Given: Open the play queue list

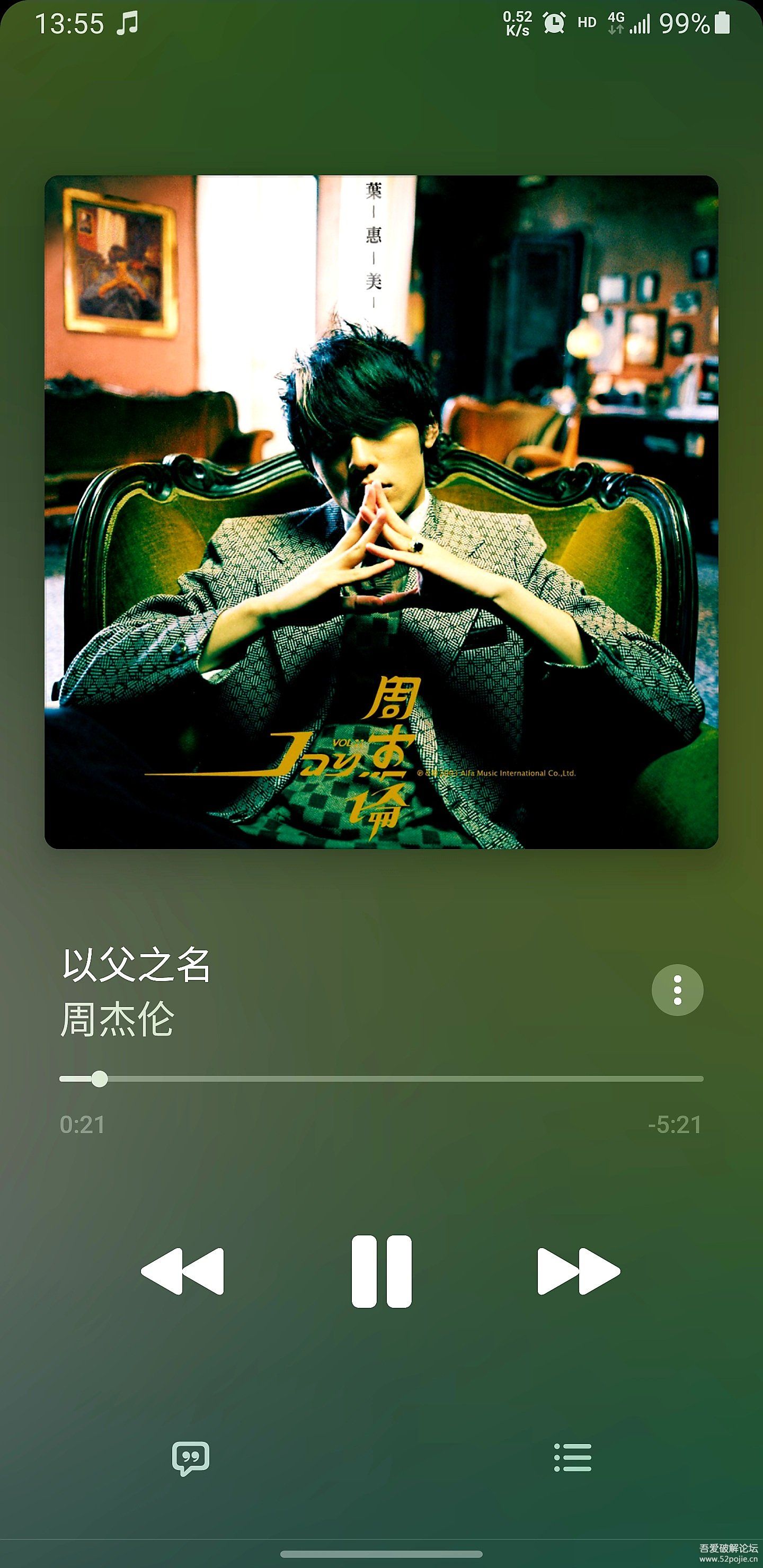Looking at the screenshot, I should tap(572, 1458).
